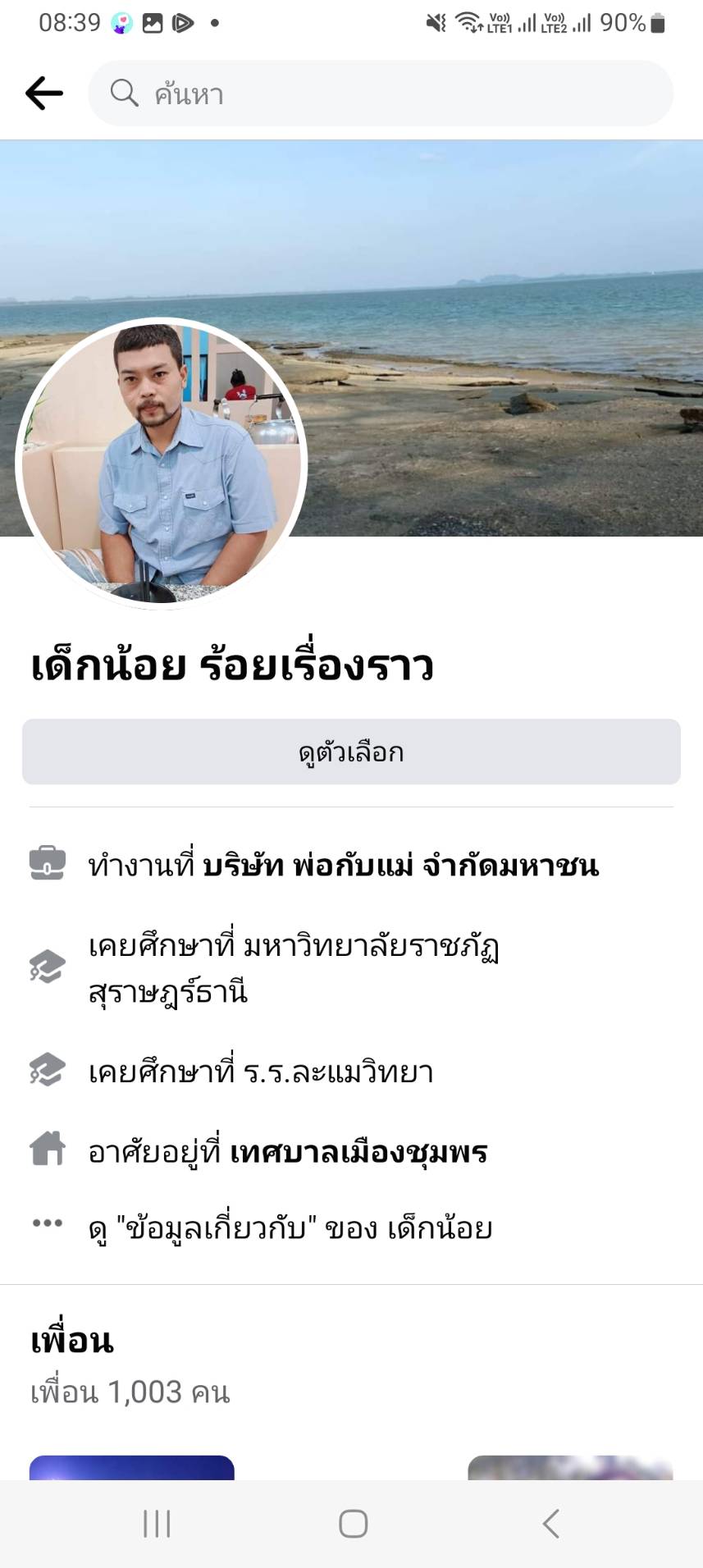This screenshot has height=1568, width=703.
Task: Tap the ดูตัวเลือก button
Action: 351,752
